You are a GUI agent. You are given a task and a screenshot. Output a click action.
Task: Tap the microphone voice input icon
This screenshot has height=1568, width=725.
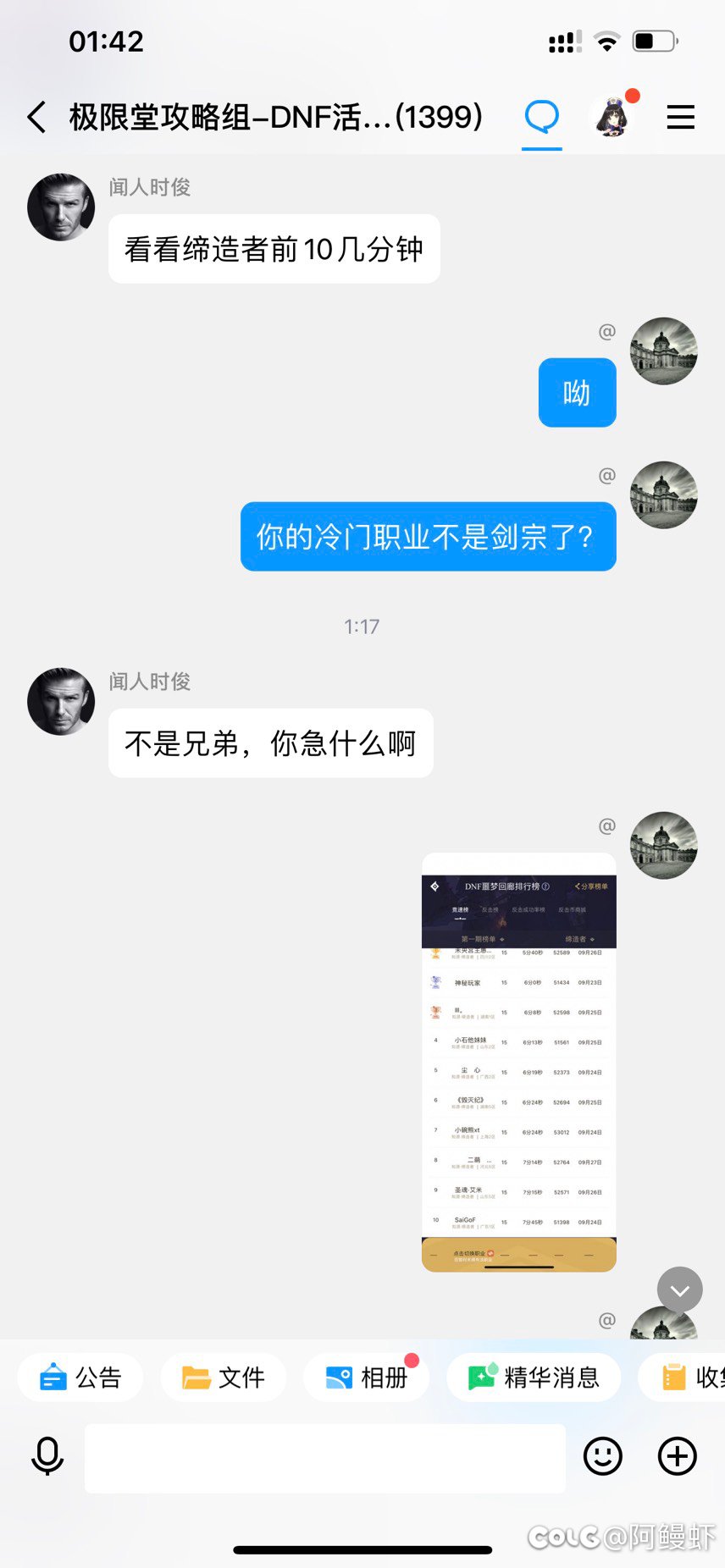click(47, 1456)
